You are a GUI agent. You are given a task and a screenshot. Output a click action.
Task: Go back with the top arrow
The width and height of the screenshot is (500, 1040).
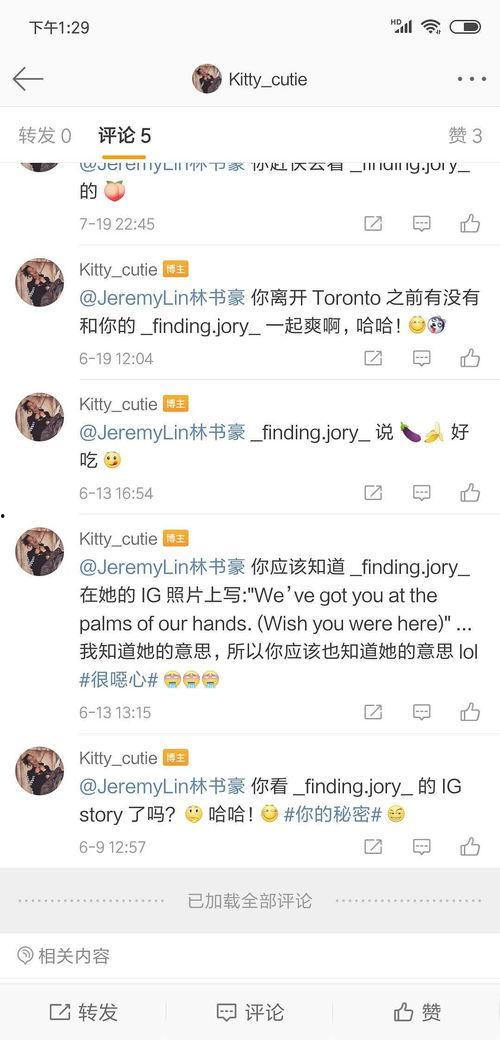pos(27,80)
